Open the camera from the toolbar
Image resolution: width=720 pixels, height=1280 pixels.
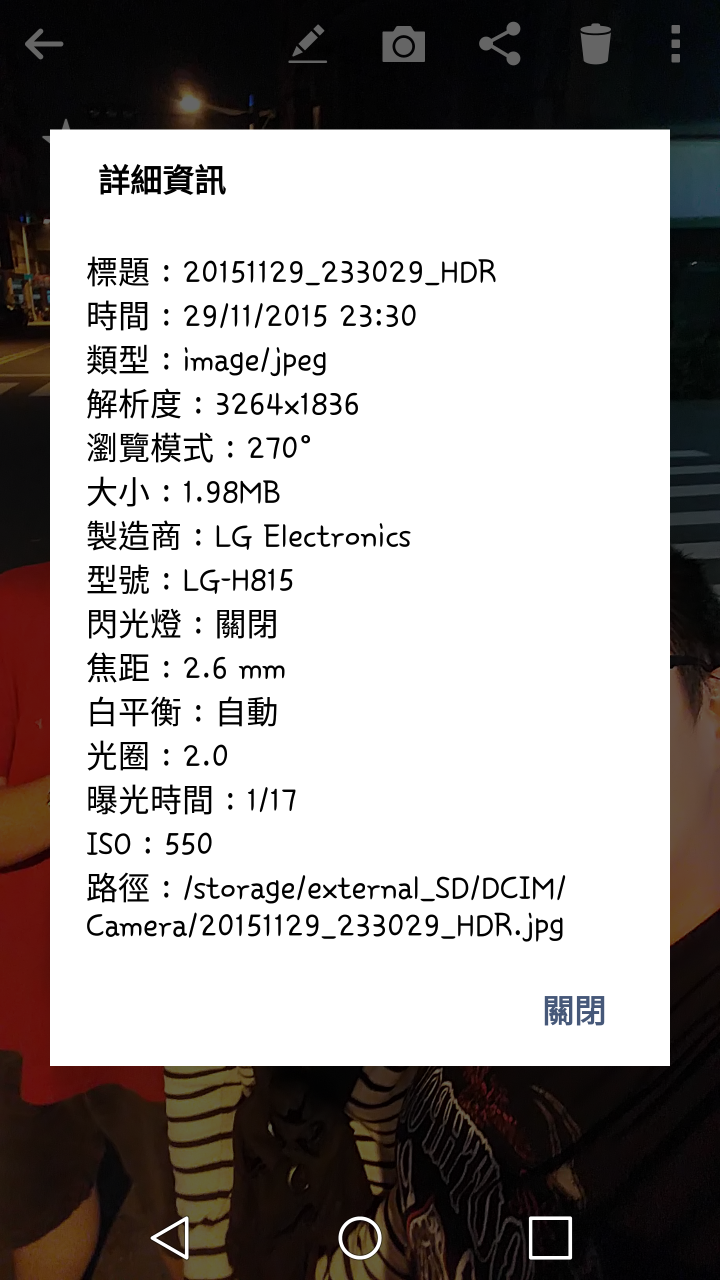pos(404,45)
